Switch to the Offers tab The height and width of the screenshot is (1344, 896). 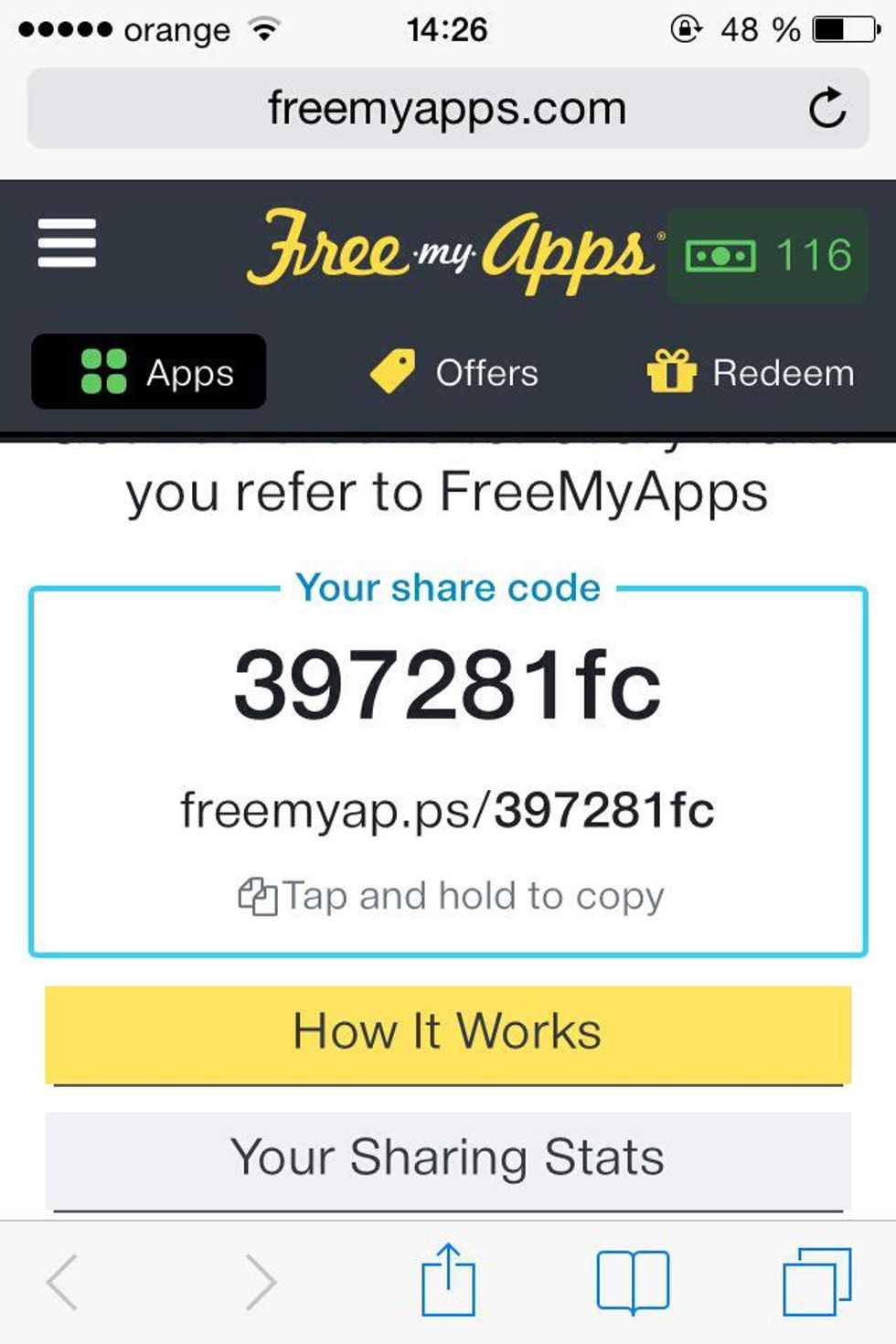454,372
